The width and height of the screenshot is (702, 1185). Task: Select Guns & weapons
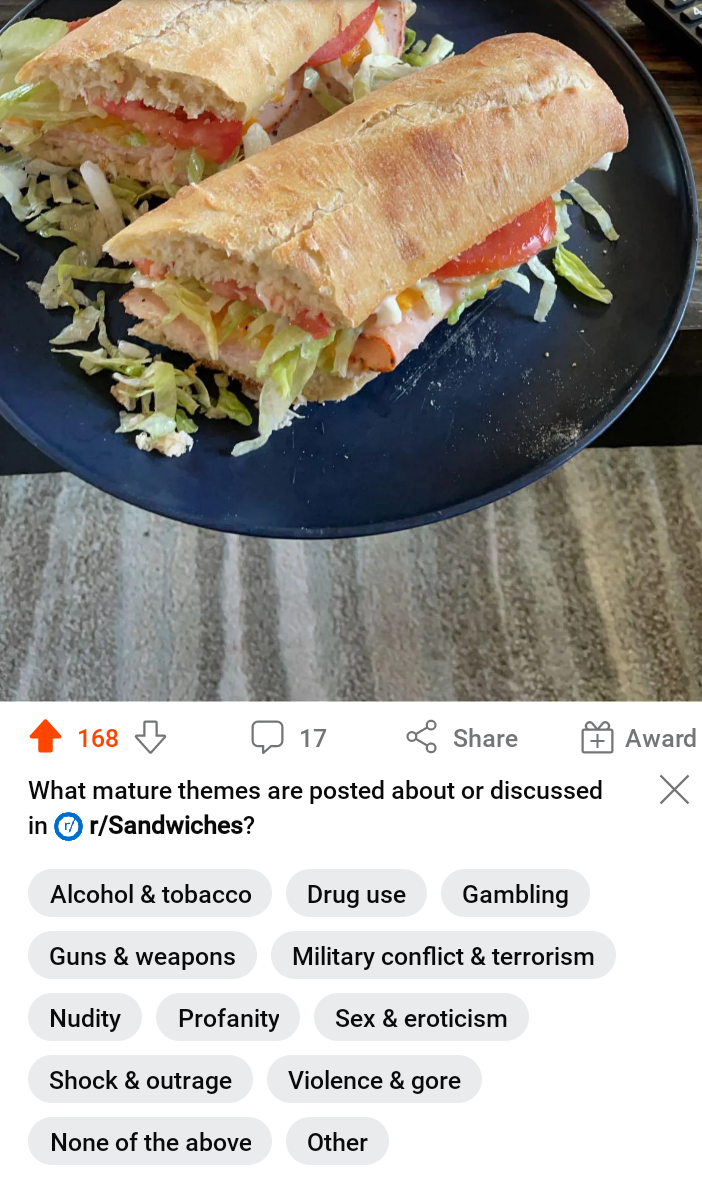click(142, 955)
